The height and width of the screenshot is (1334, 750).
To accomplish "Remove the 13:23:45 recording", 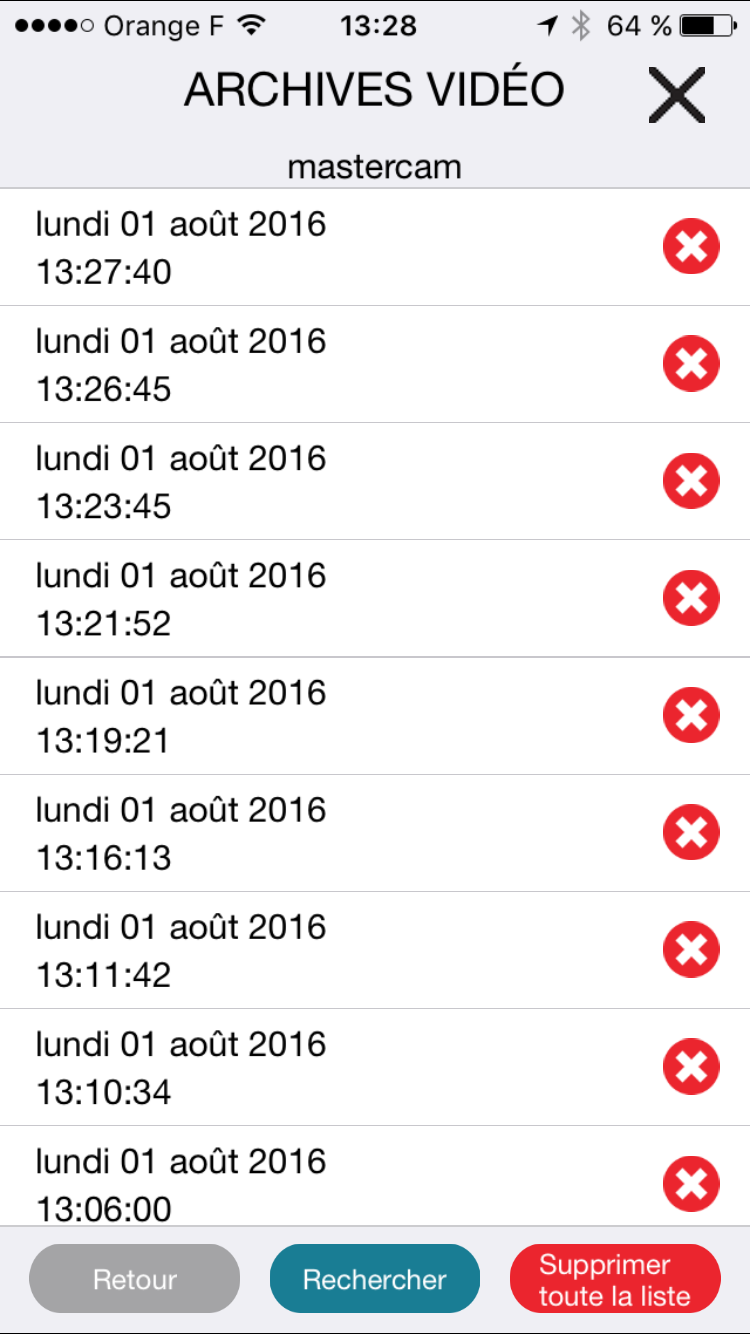I will click(691, 481).
